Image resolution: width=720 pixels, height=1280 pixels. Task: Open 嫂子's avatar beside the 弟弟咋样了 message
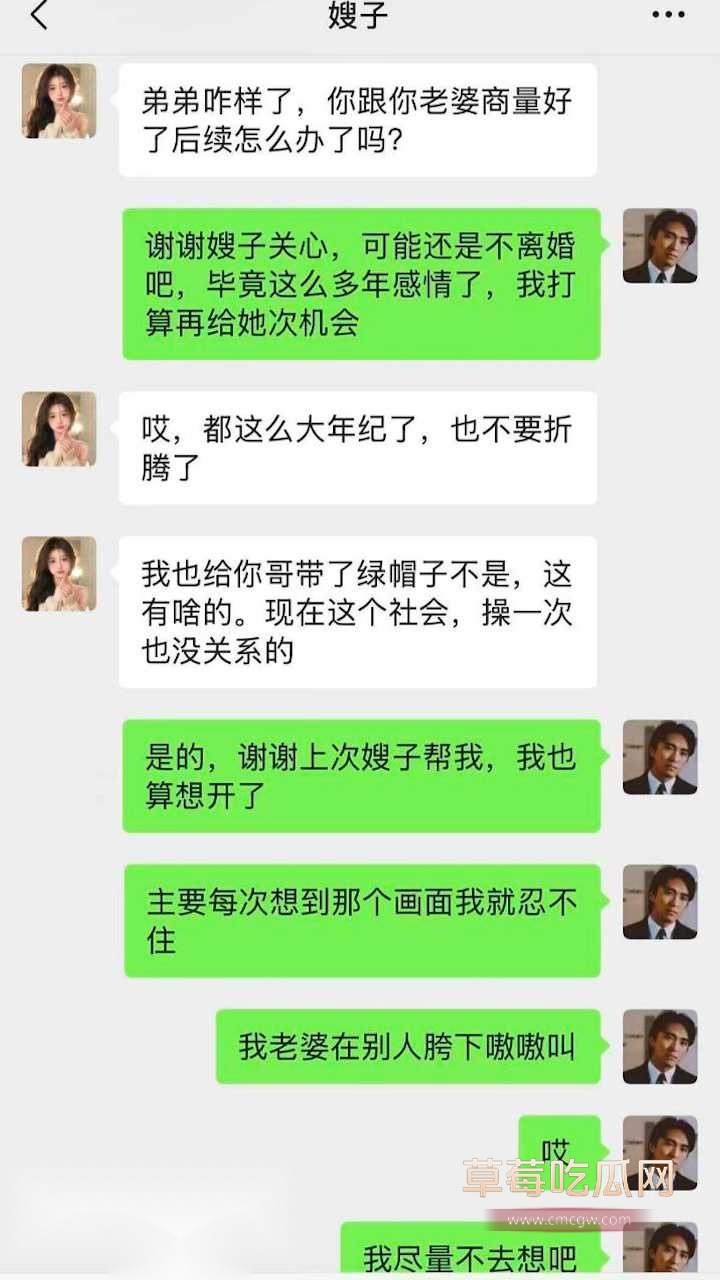click(59, 101)
